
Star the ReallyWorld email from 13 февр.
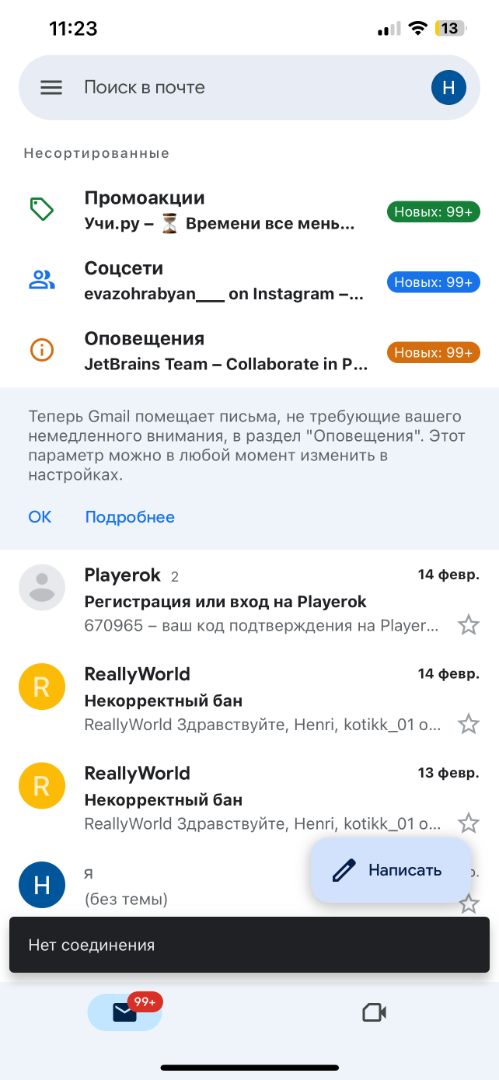(469, 824)
